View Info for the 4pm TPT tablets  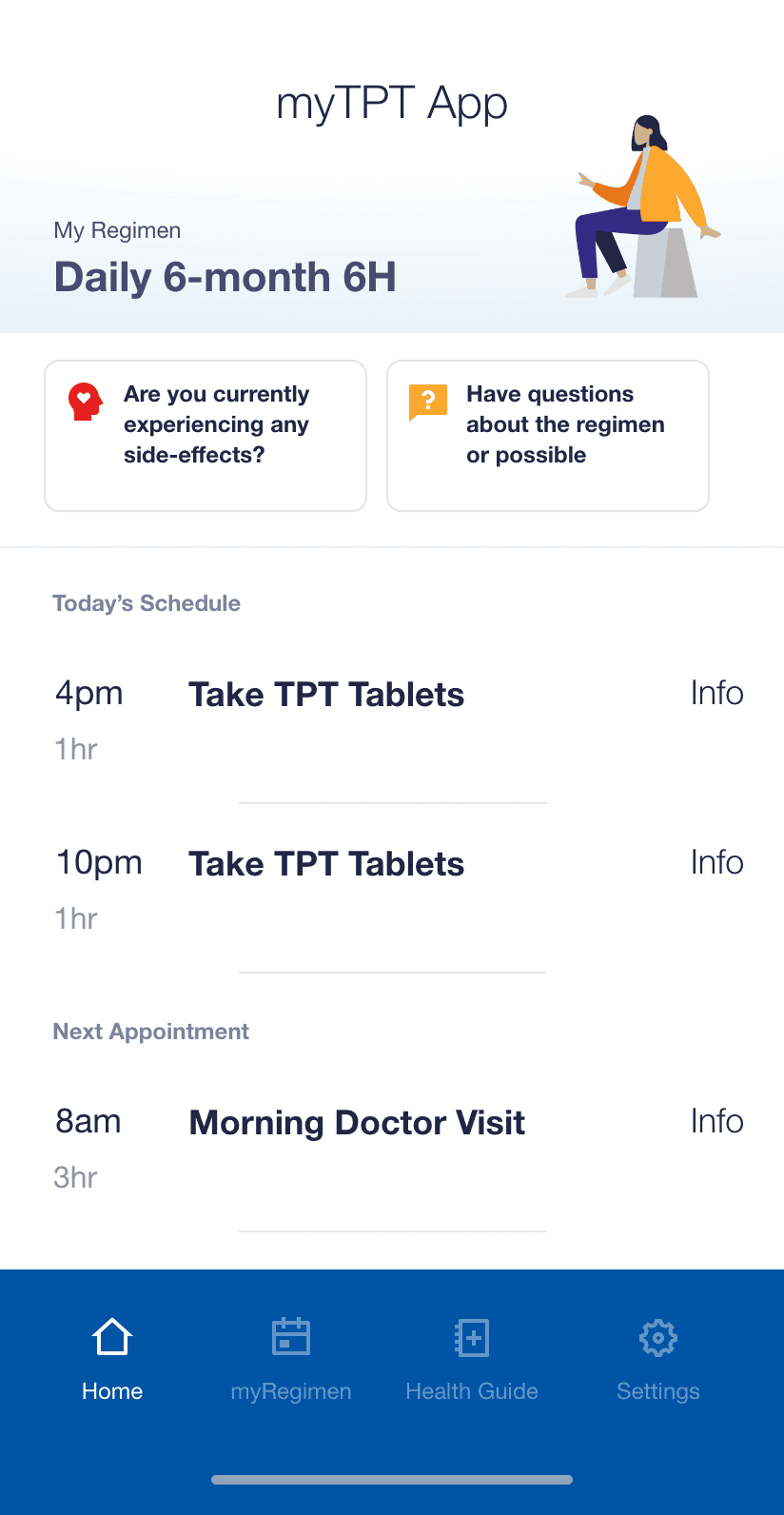click(x=716, y=693)
